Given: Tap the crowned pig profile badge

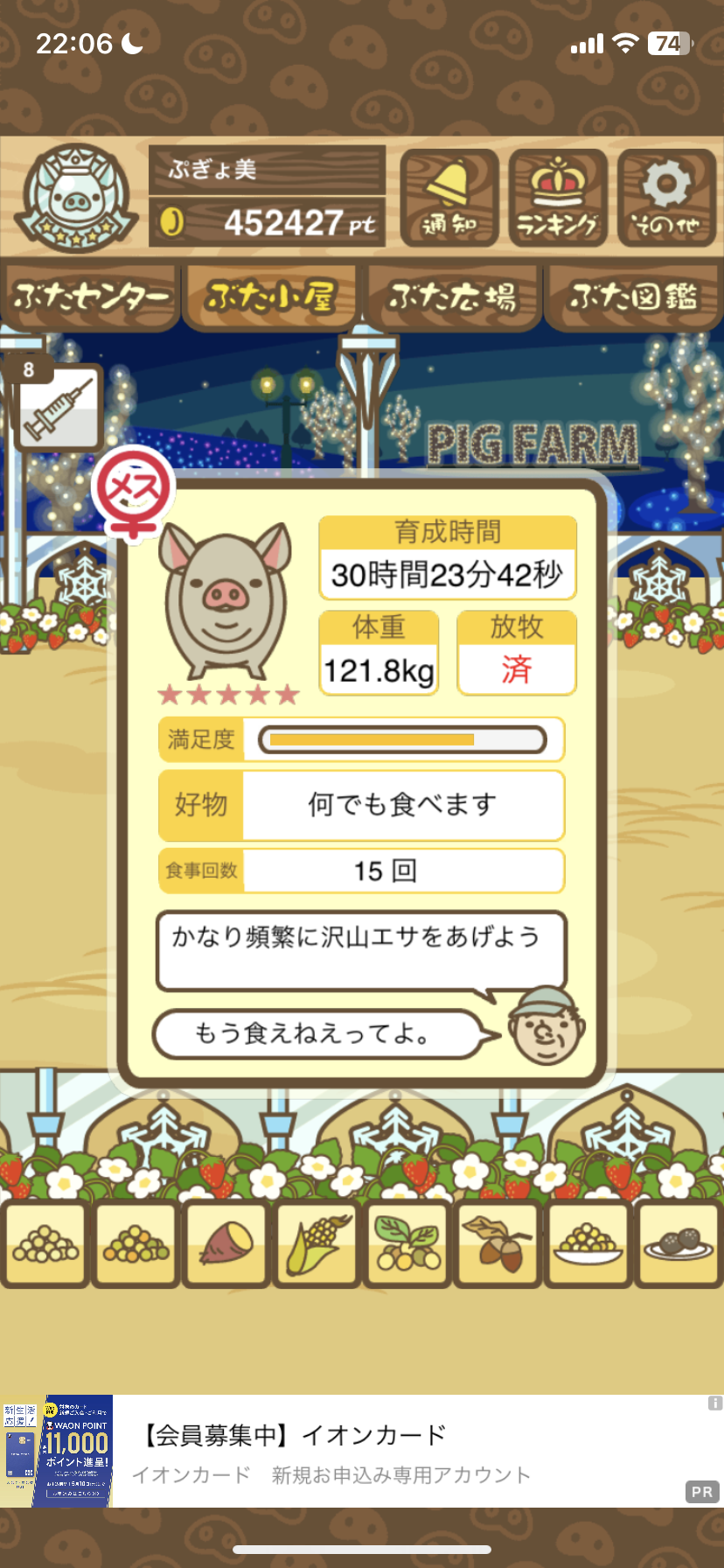Looking at the screenshot, I should click(x=77, y=198).
